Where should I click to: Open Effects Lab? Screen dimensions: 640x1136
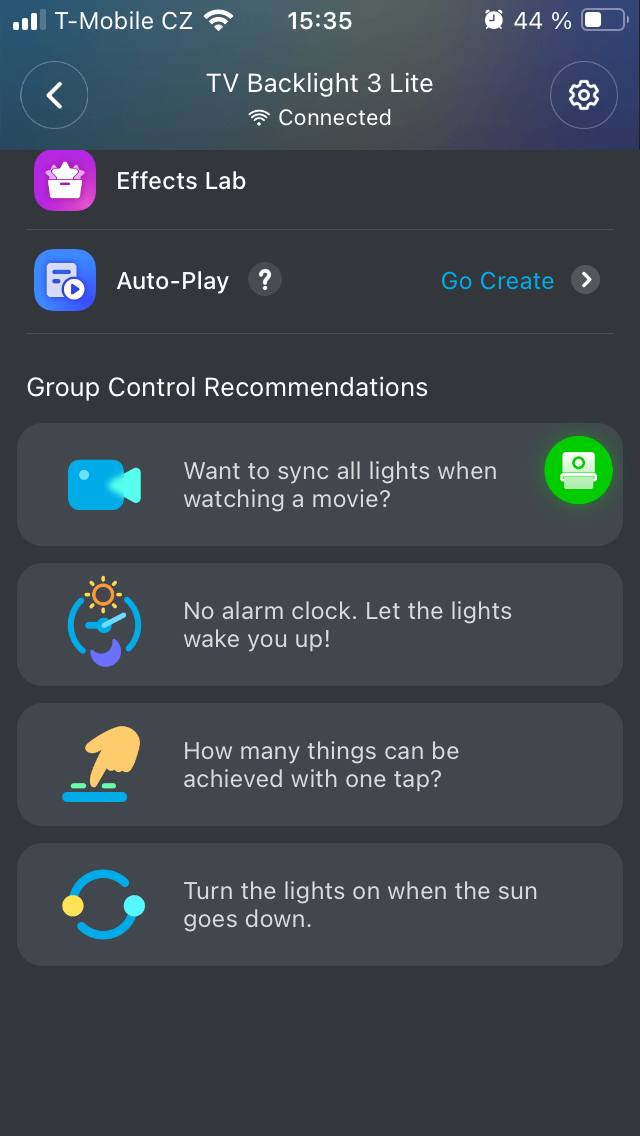click(x=180, y=181)
